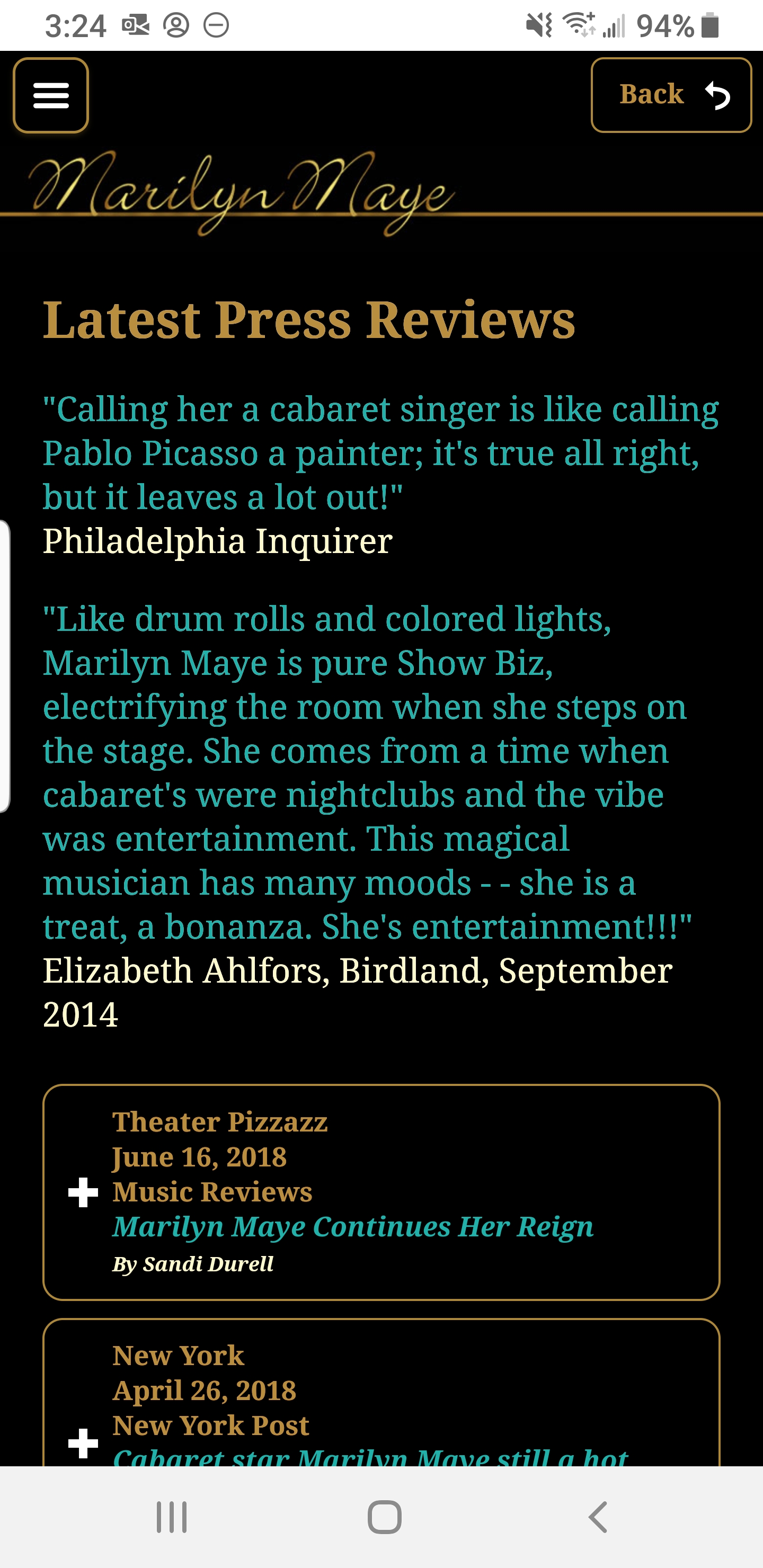The width and height of the screenshot is (763, 1568).
Task: Expand the New York Post review
Action: coord(83,1443)
